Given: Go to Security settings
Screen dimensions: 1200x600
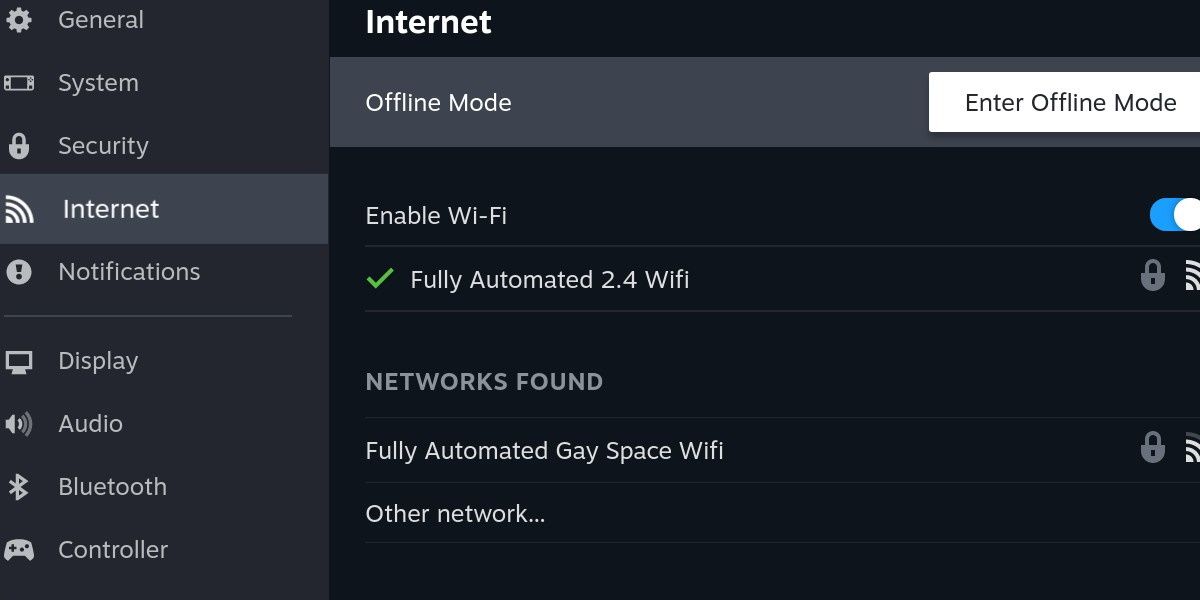Looking at the screenshot, I should (103, 146).
